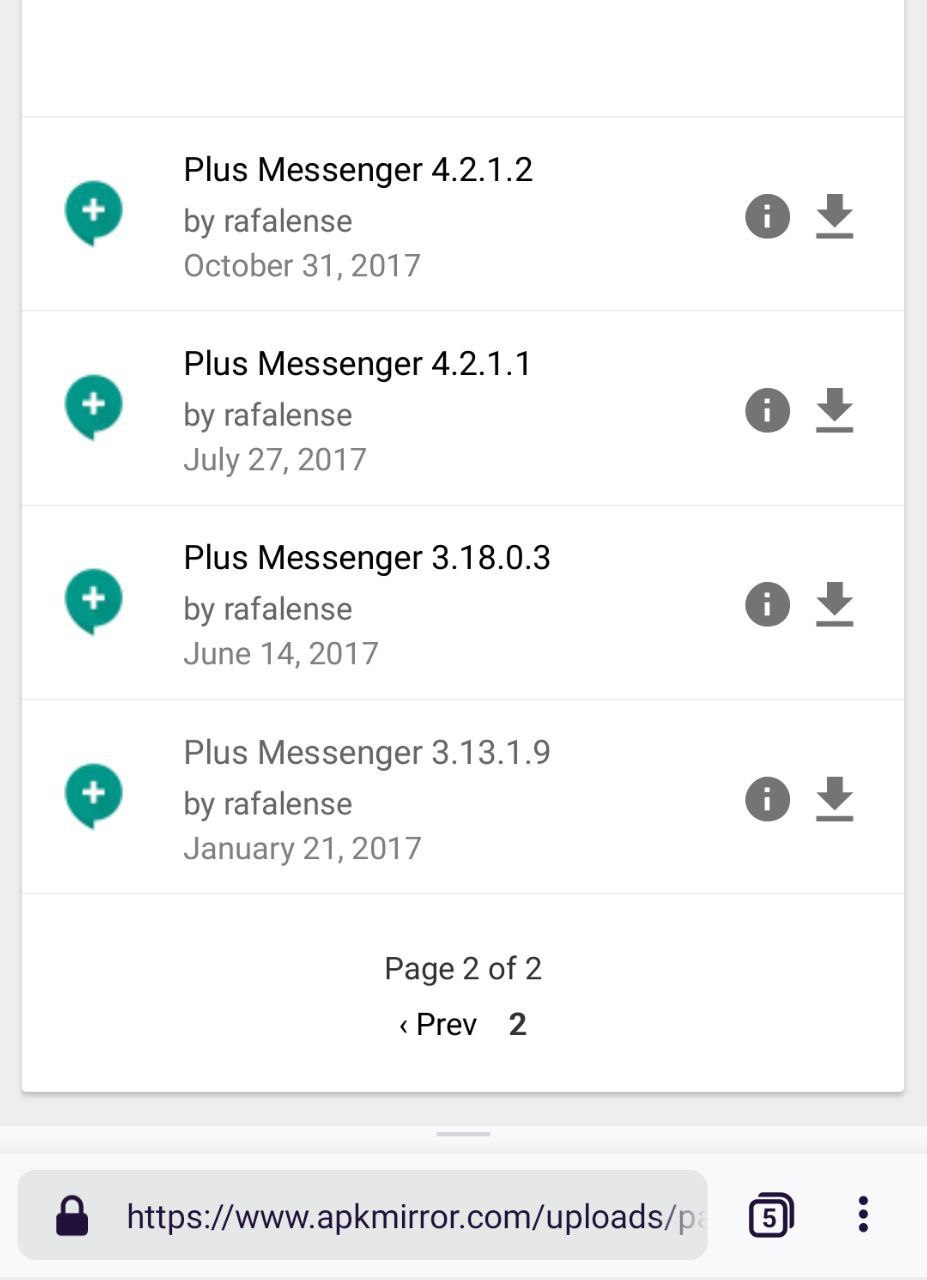Show info for Plus Messenger 3.18.0.3
Screen dimensions: 927x1280
(x=767, y=604)
